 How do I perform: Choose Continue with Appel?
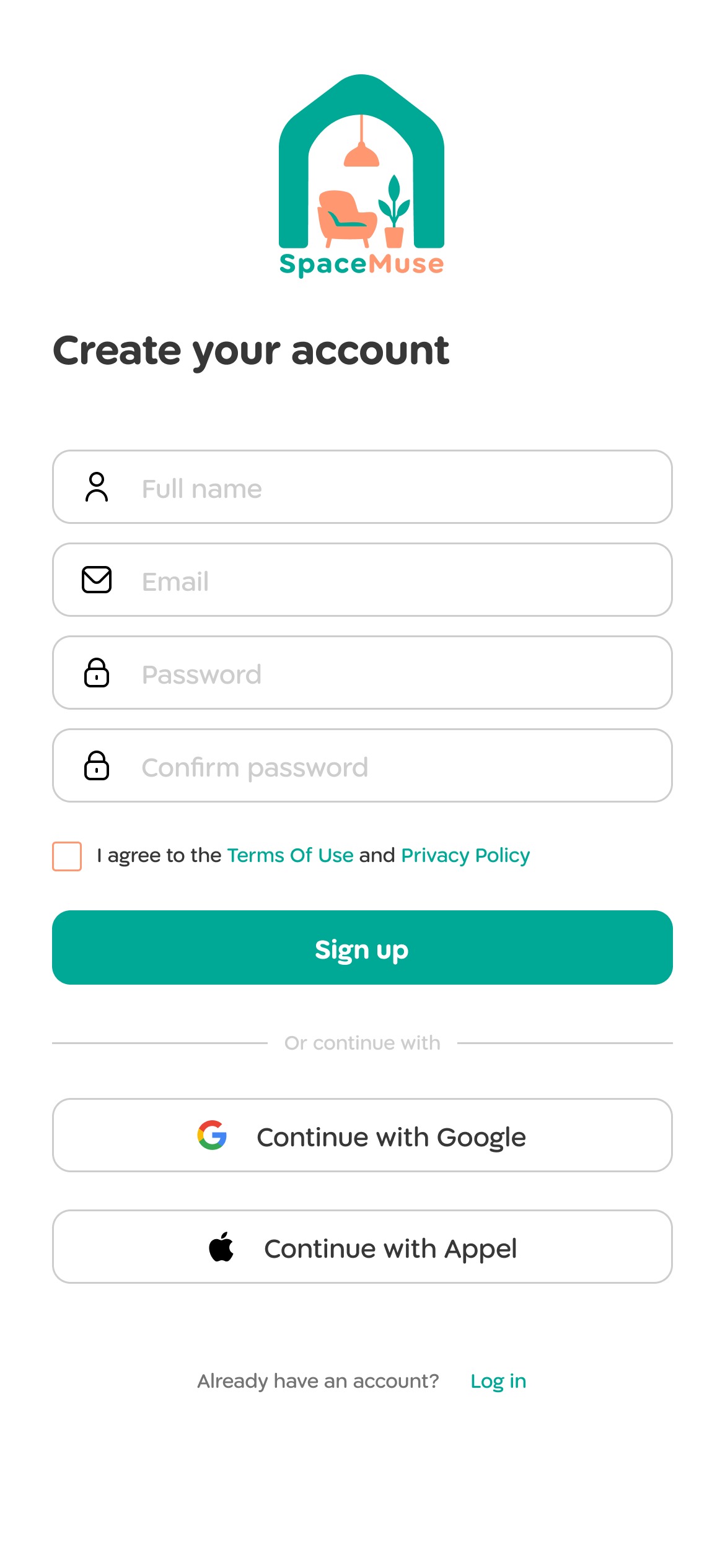point(362,1247)
